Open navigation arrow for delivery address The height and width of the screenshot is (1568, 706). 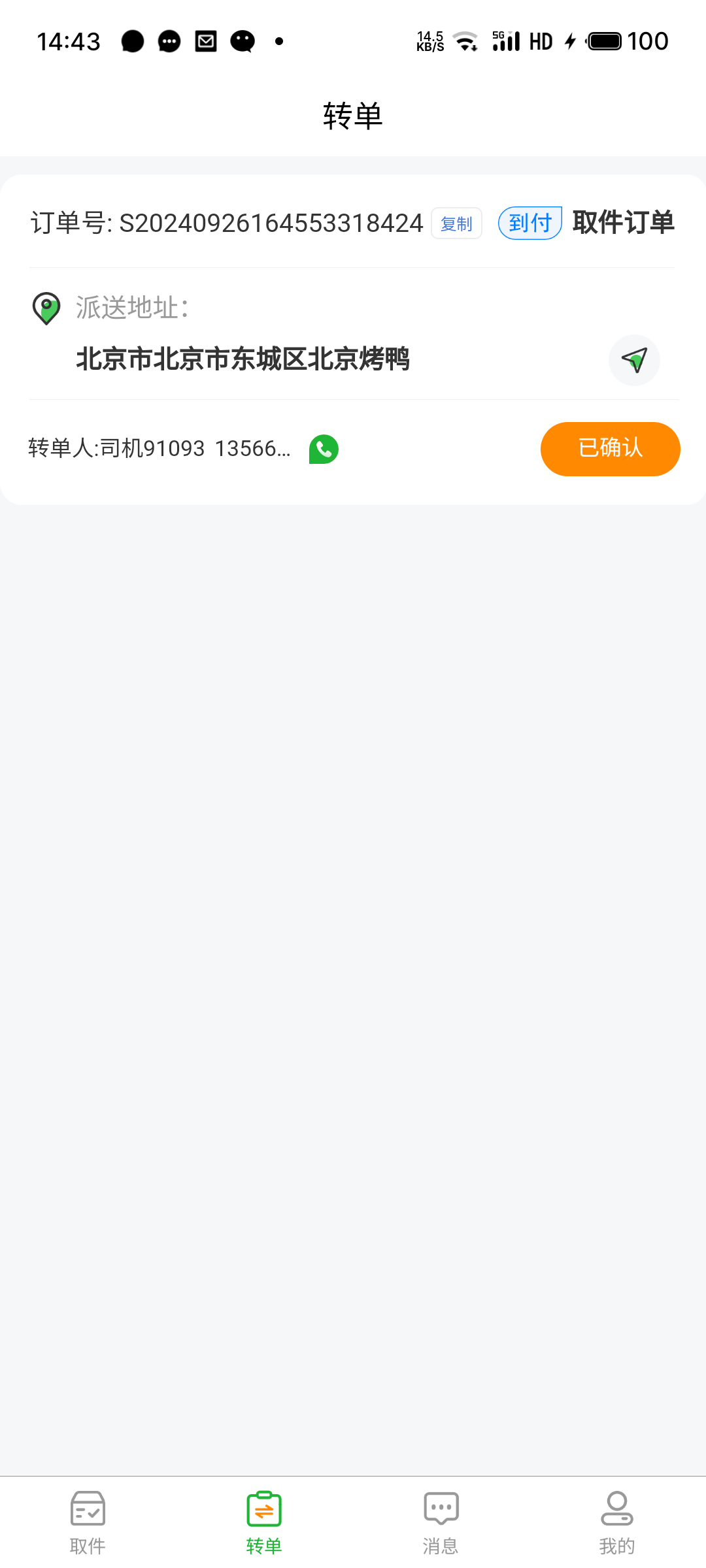[634, 360]
